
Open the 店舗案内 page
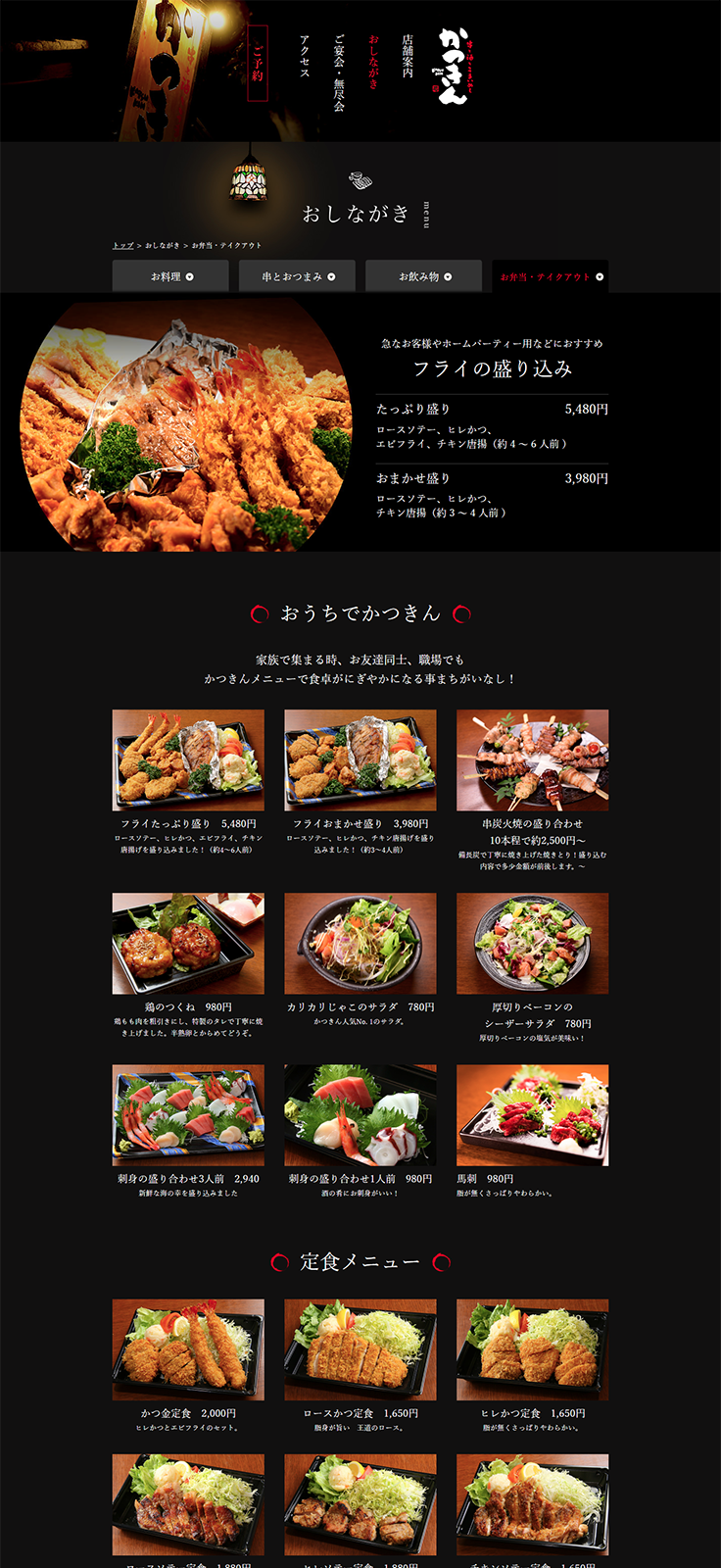[408, 57]
